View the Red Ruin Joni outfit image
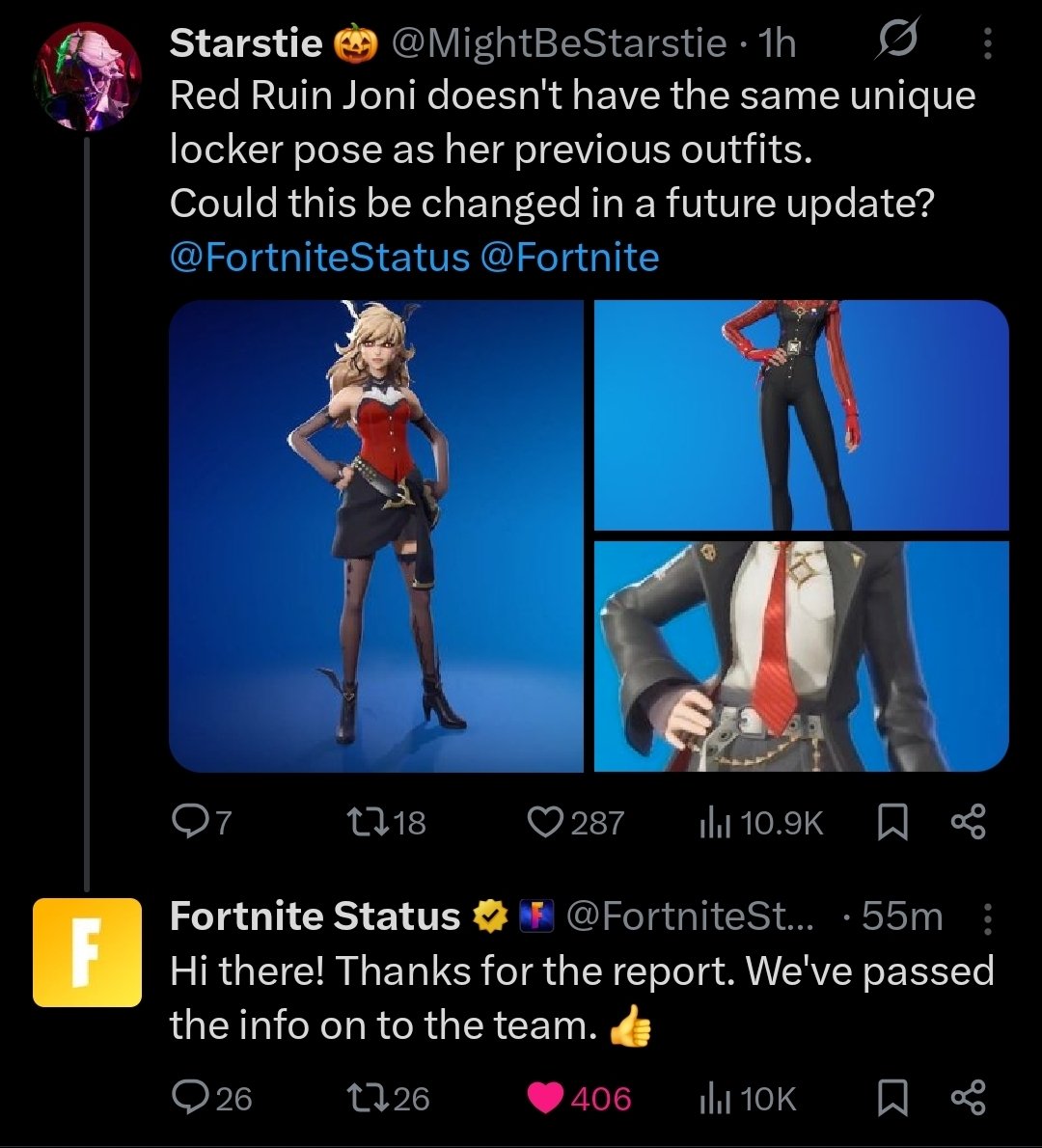1042x1148 pixels. [x=376, y=535]
